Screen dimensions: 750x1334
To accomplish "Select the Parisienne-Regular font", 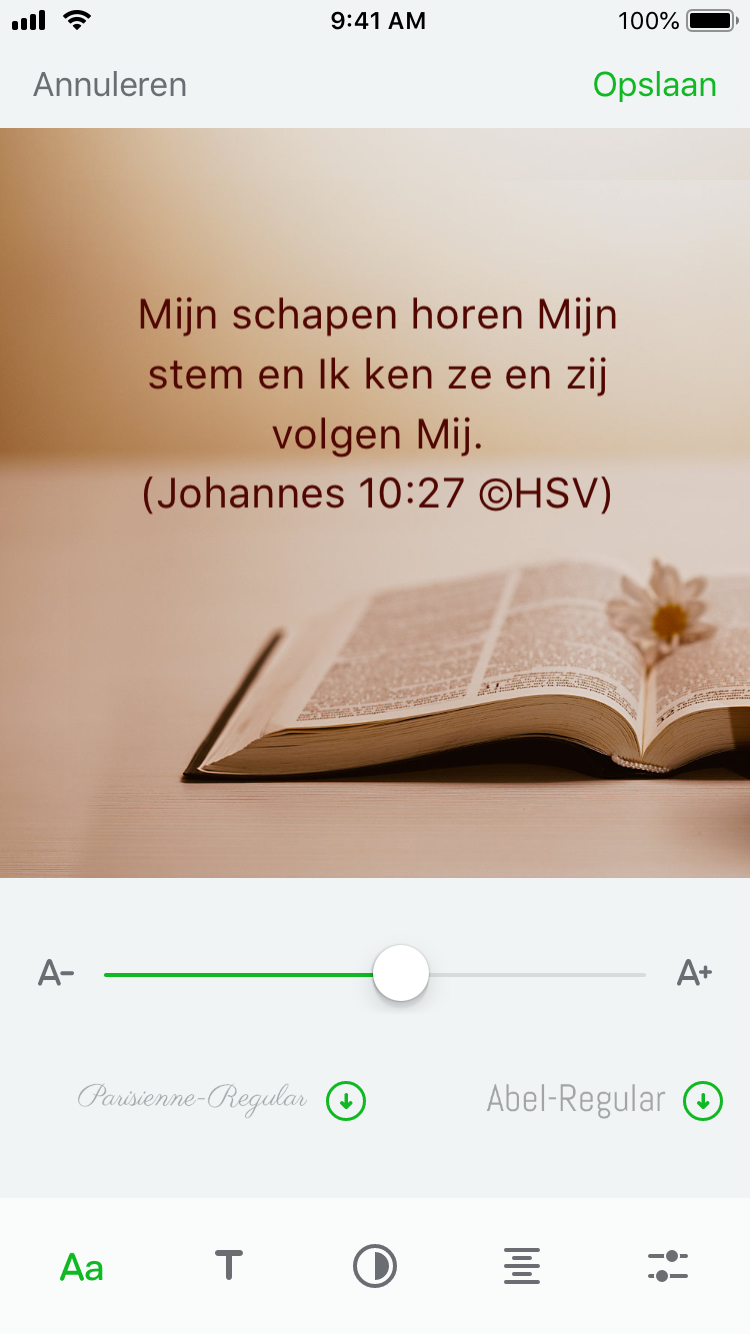I will click(192, 1099).
